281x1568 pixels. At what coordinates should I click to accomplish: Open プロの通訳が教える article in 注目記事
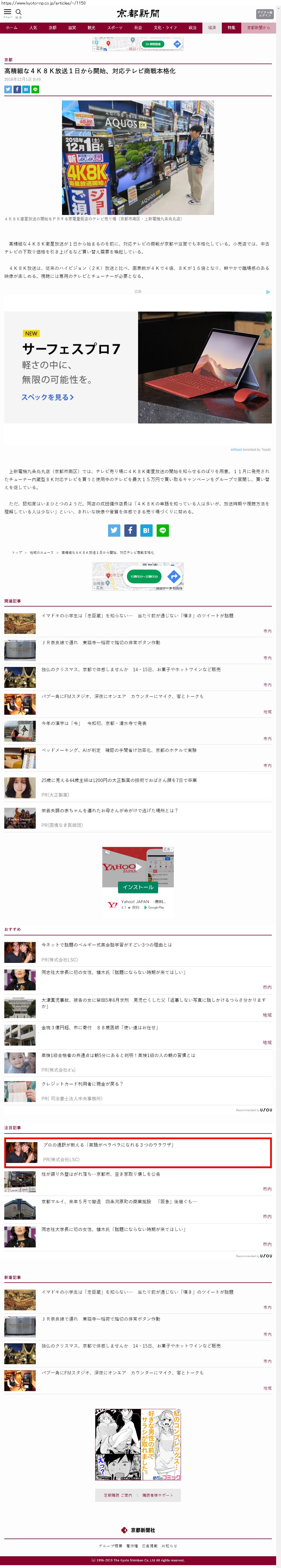108,1144
